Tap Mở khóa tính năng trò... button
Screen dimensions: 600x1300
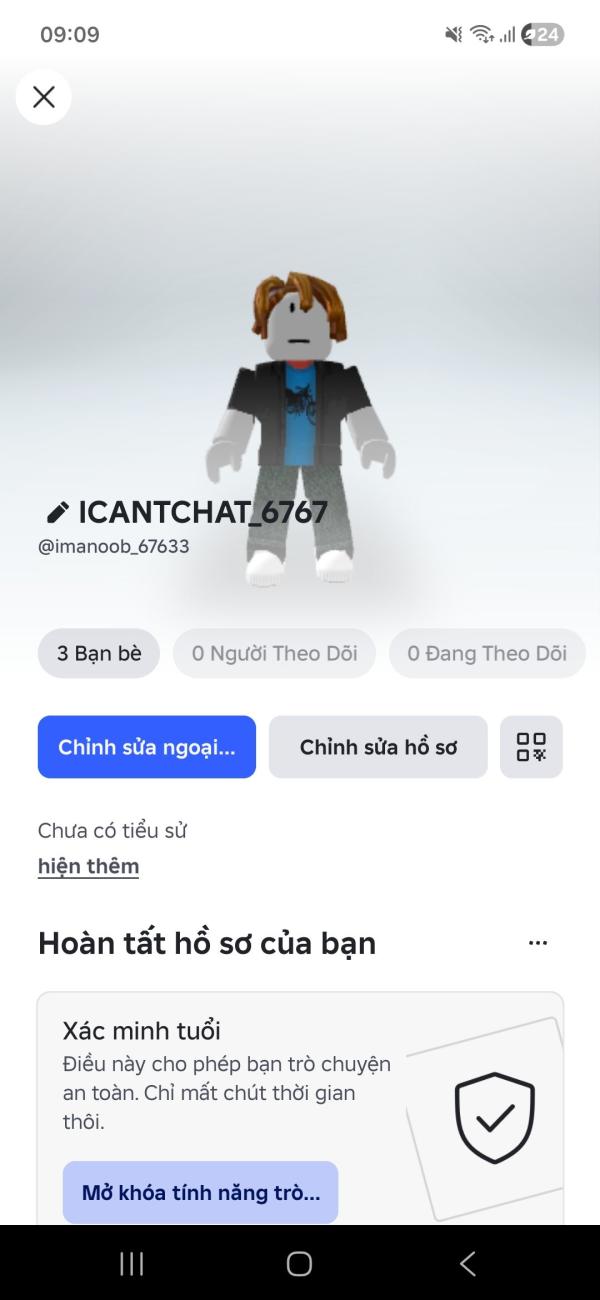pos(200,1192)
